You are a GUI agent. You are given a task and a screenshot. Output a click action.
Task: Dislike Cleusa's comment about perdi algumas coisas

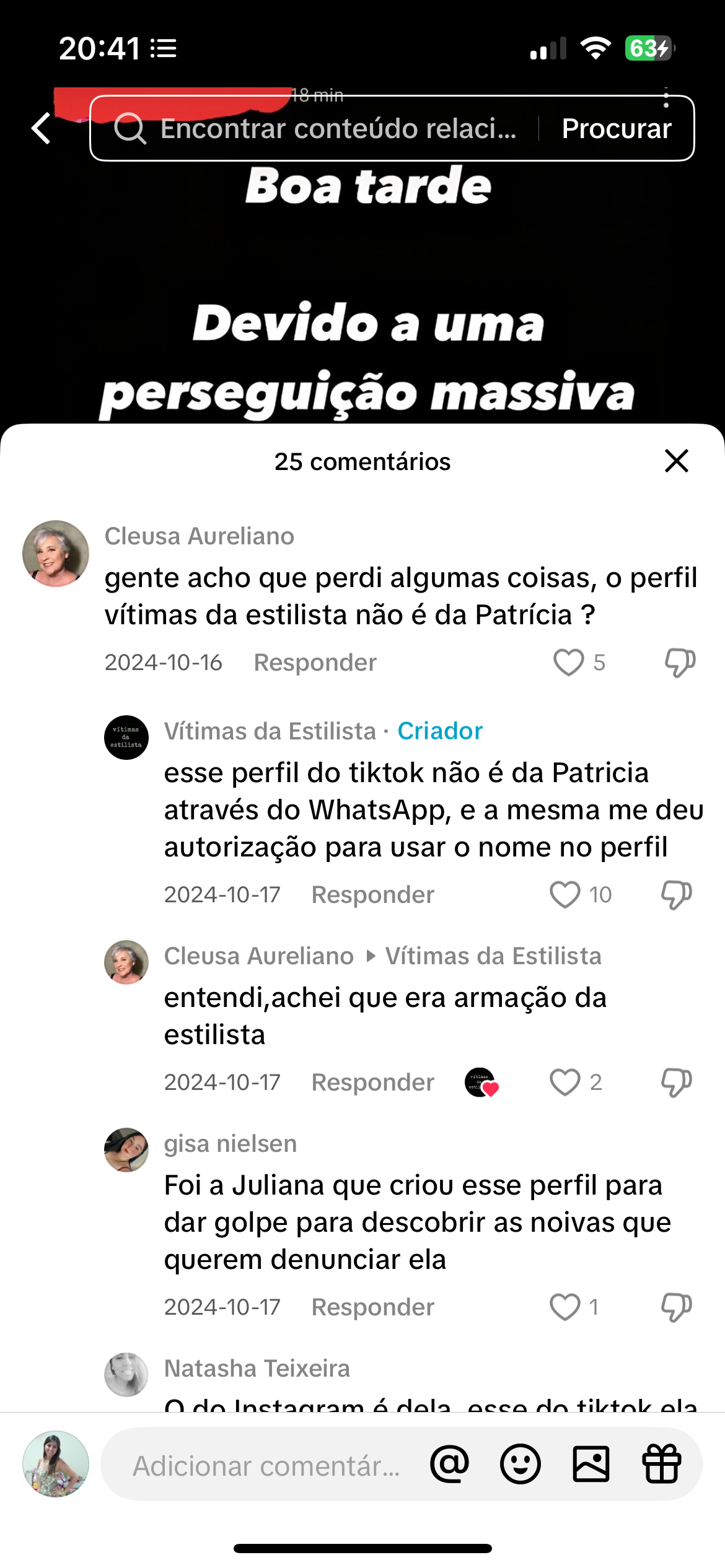pyautogui.click(x=680, y=662)
